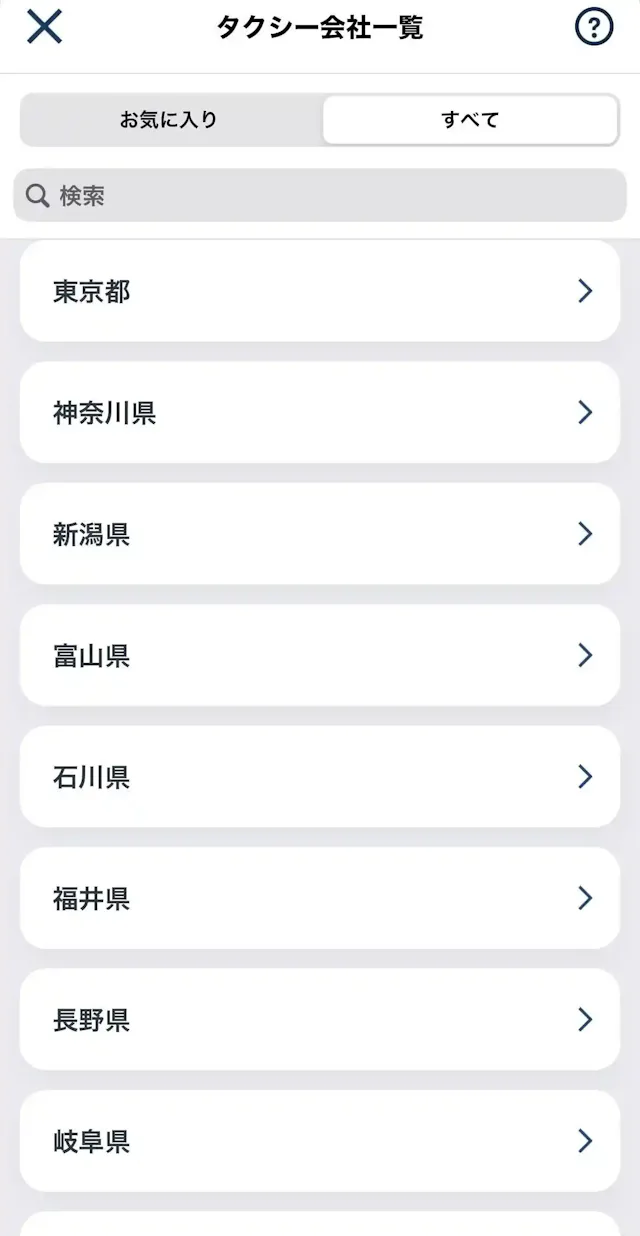Image resolution: width=640 pixels, height=1236 pixels.
Task: Tap the 検索 search field
Action: coord(320,196)
